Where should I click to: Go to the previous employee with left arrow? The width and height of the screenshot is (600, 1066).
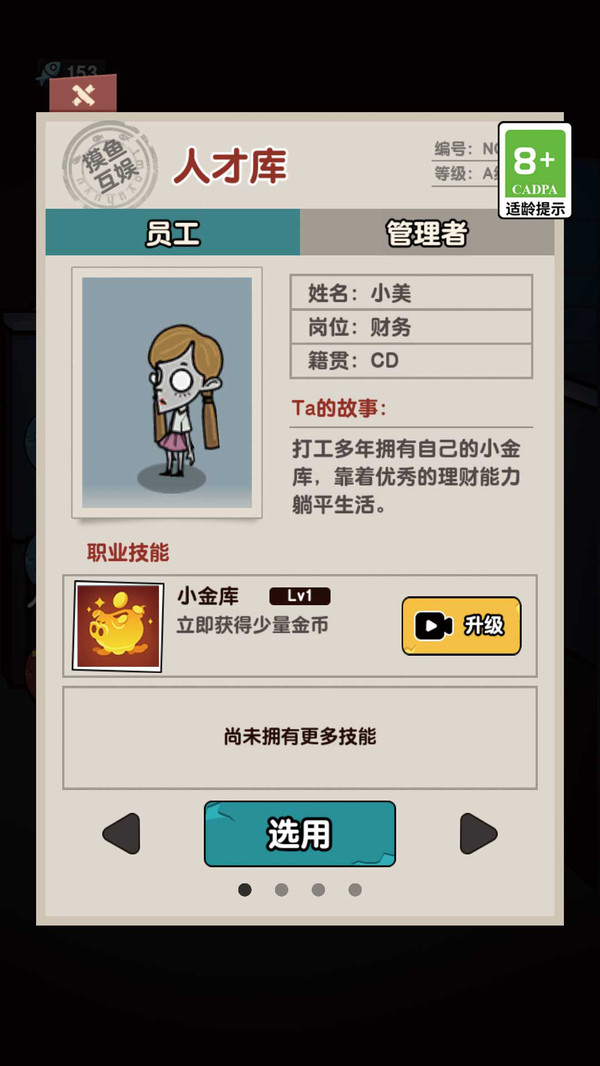122,833
